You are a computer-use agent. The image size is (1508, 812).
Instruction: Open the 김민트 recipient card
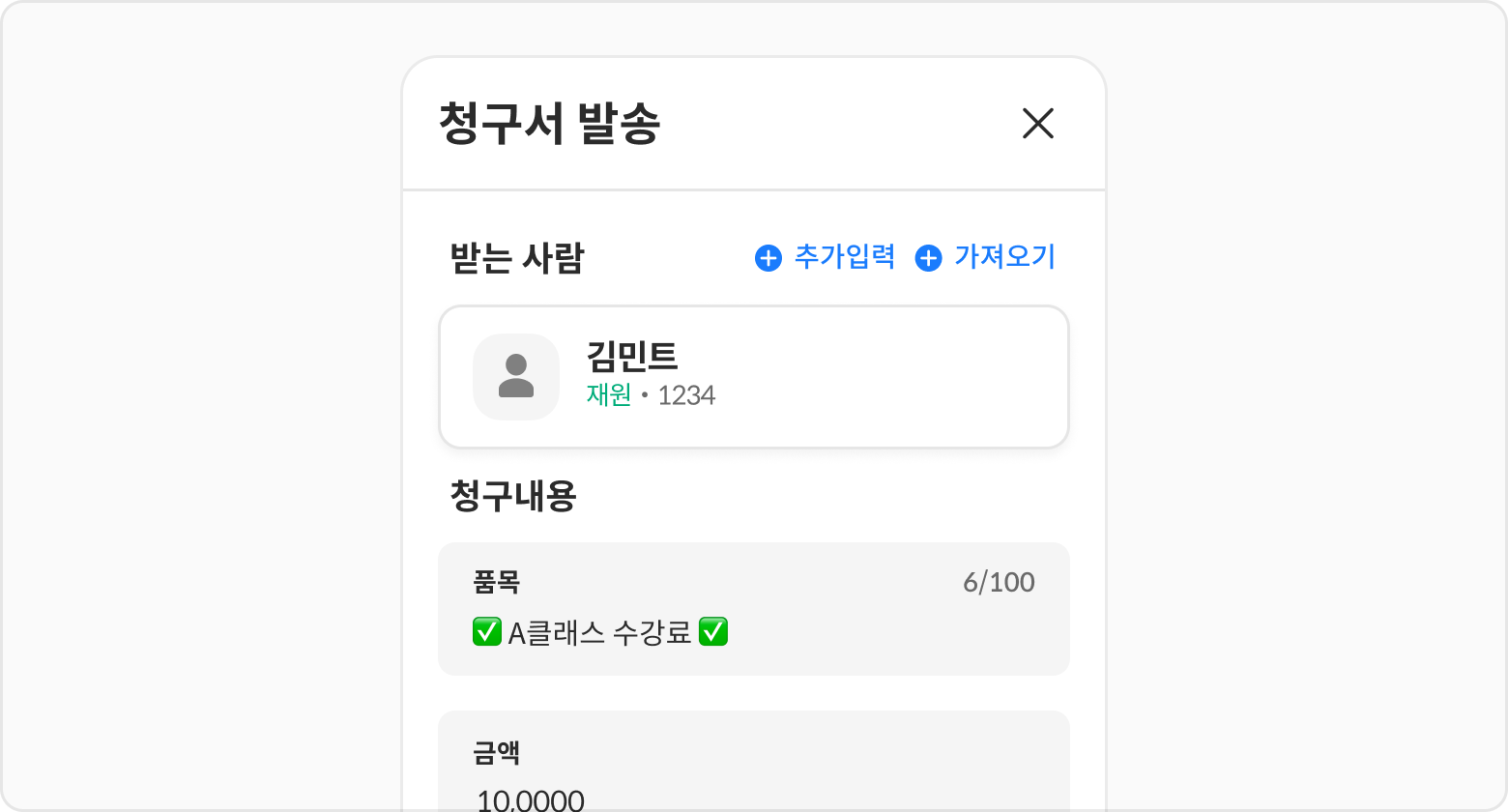point(754,377)
